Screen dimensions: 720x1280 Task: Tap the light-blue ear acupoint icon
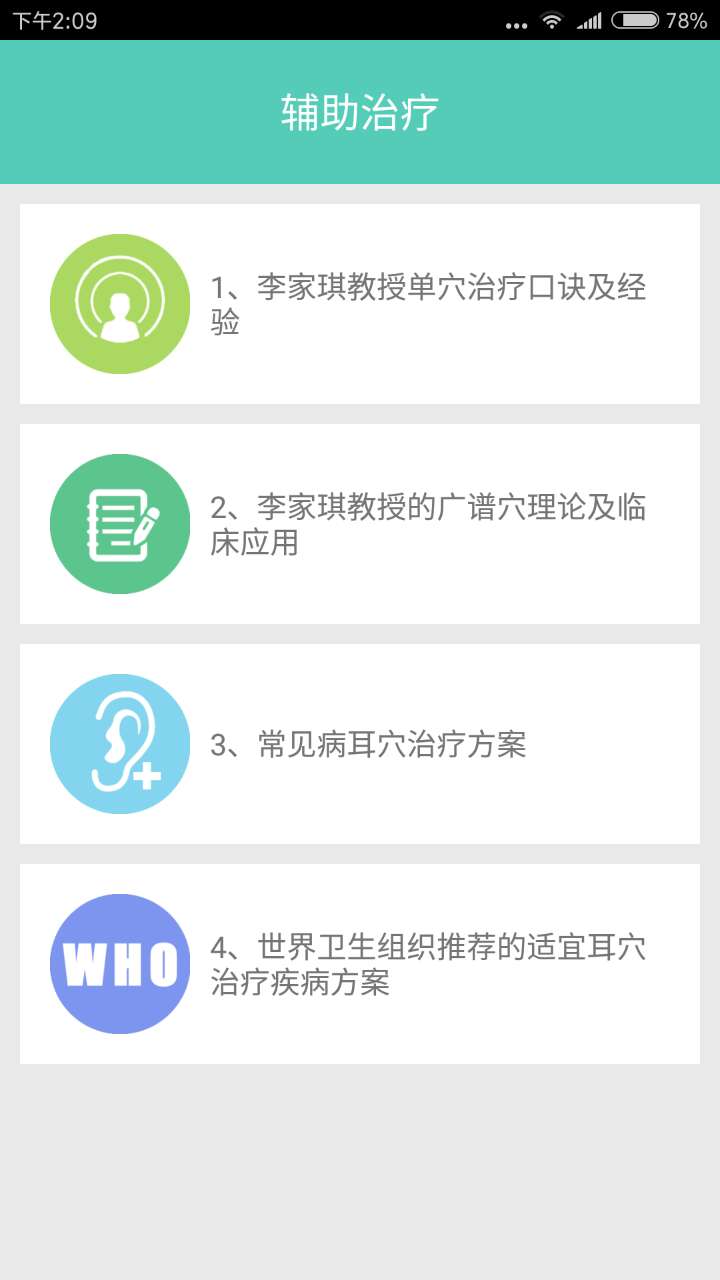click(x=120, y=743)
